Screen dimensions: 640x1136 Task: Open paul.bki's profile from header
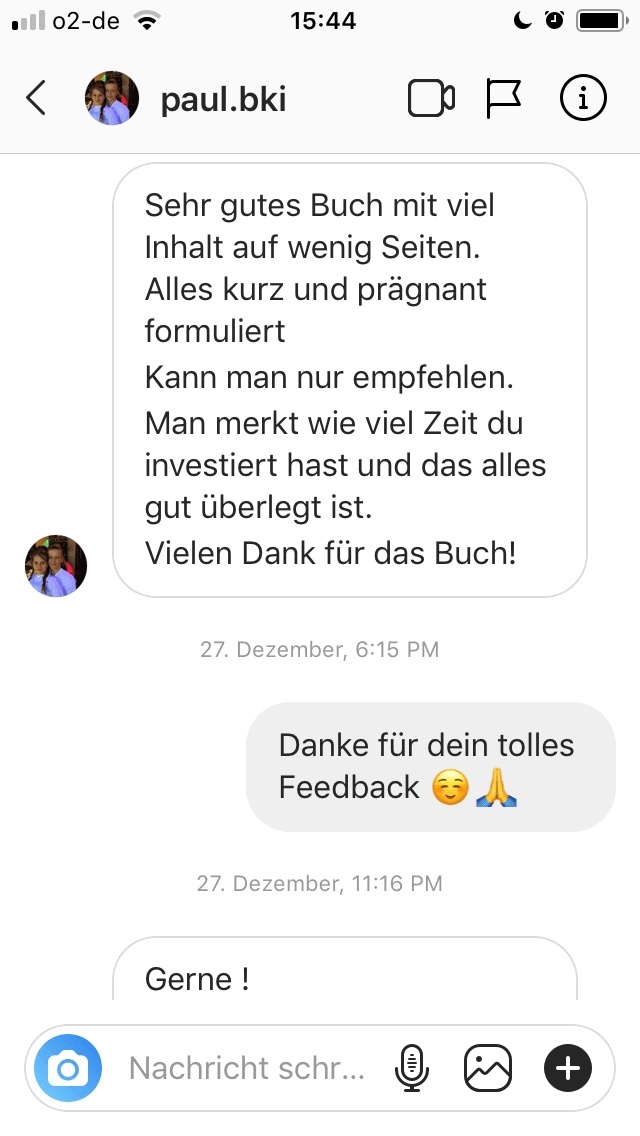[x=223, y=100]
